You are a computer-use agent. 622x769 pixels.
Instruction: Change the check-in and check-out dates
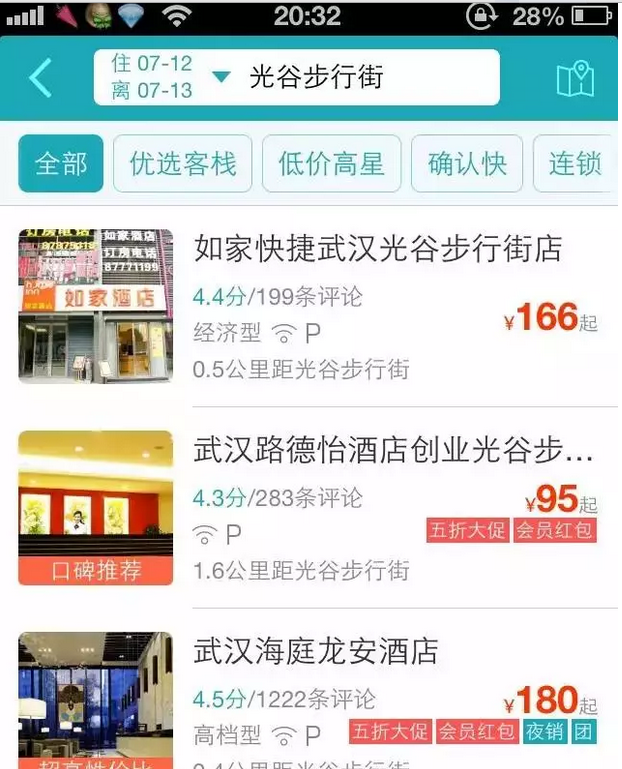[x=153, y=77]
